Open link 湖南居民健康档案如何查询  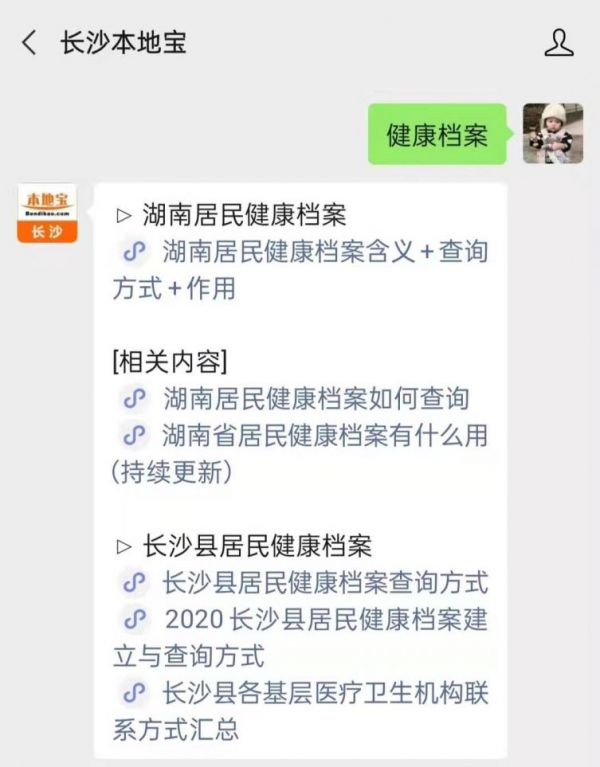315,399
